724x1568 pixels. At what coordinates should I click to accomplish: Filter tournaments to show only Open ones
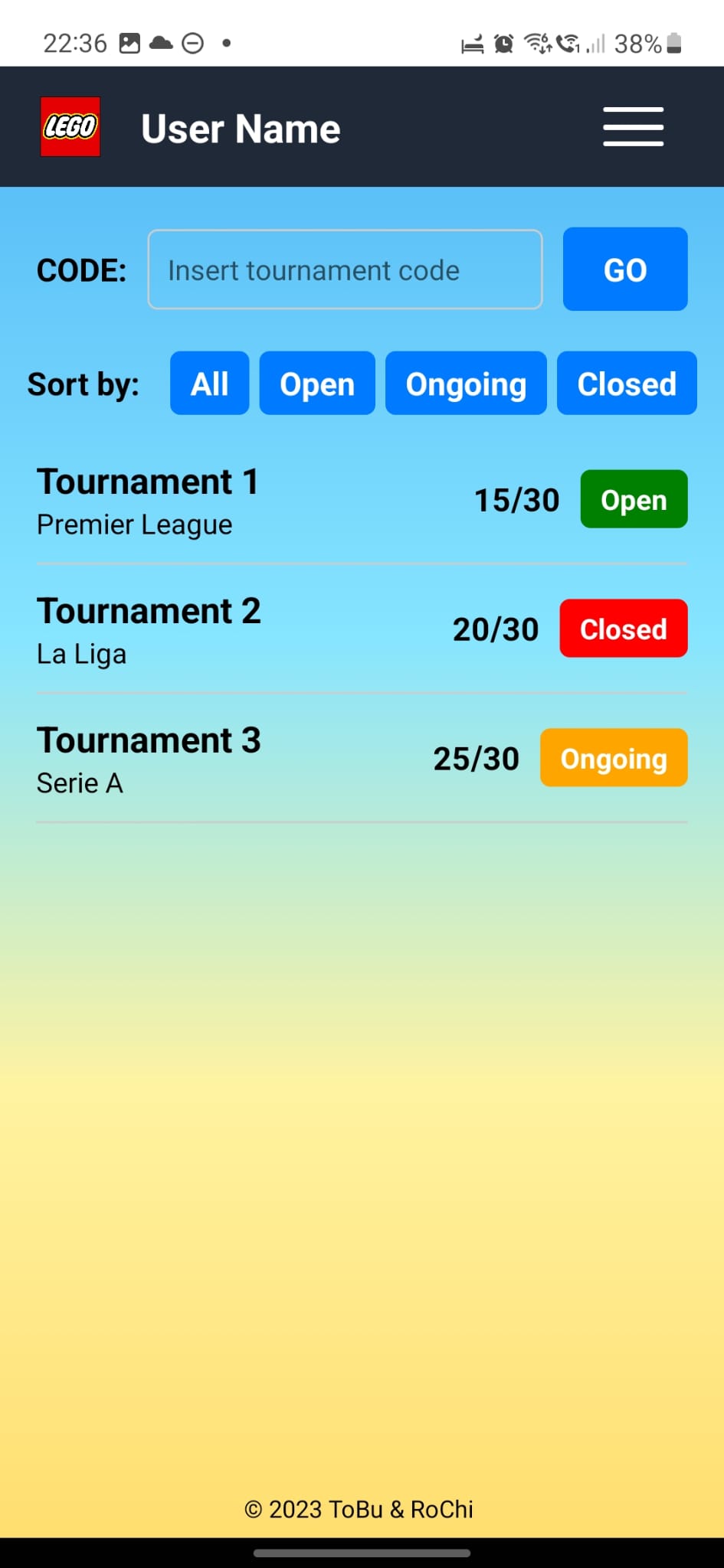(316, 383)
